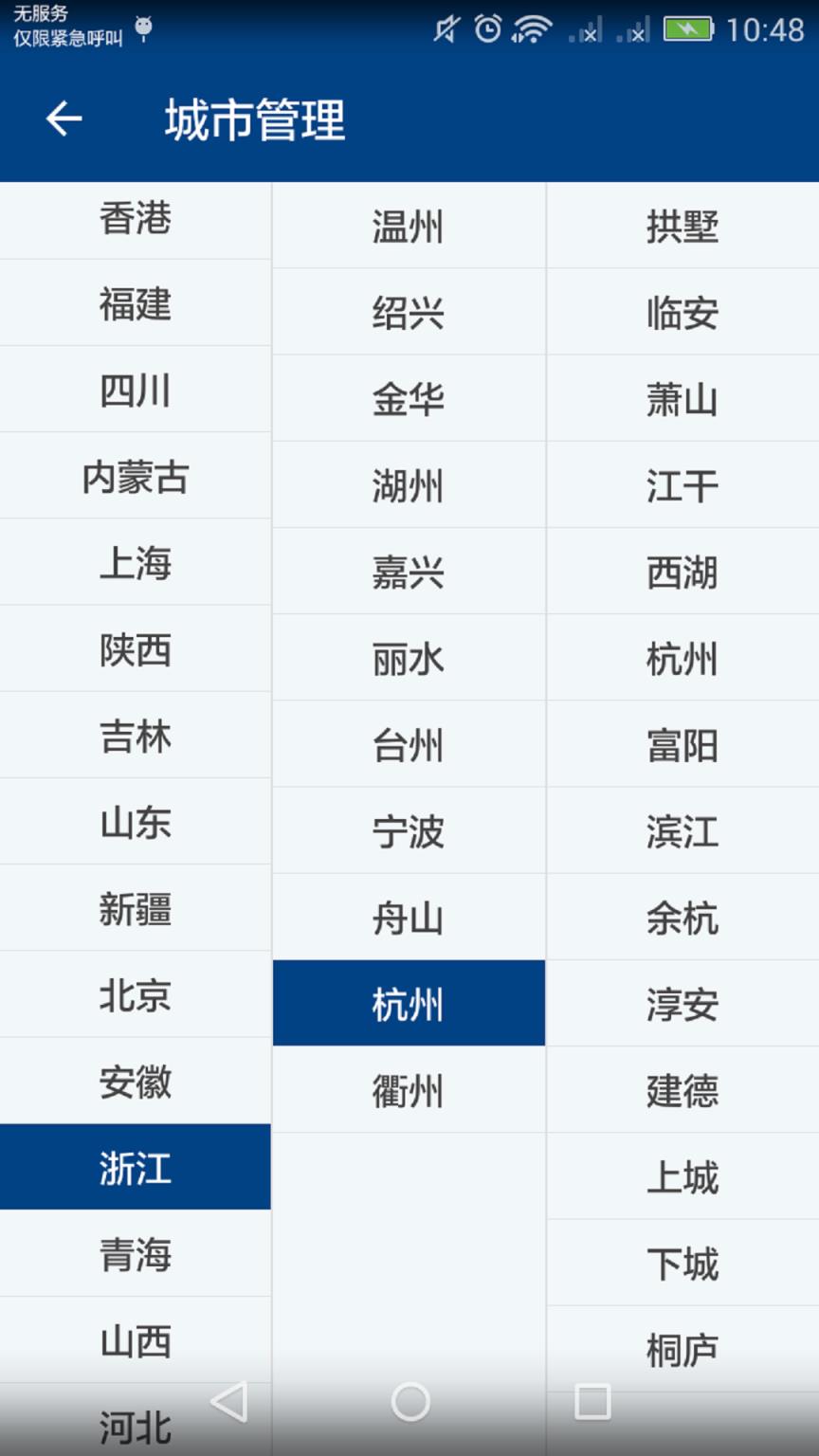Select the 宁波 city entry
The width and height of the screenshot is (819, 1456).
[x=408, y=831]
